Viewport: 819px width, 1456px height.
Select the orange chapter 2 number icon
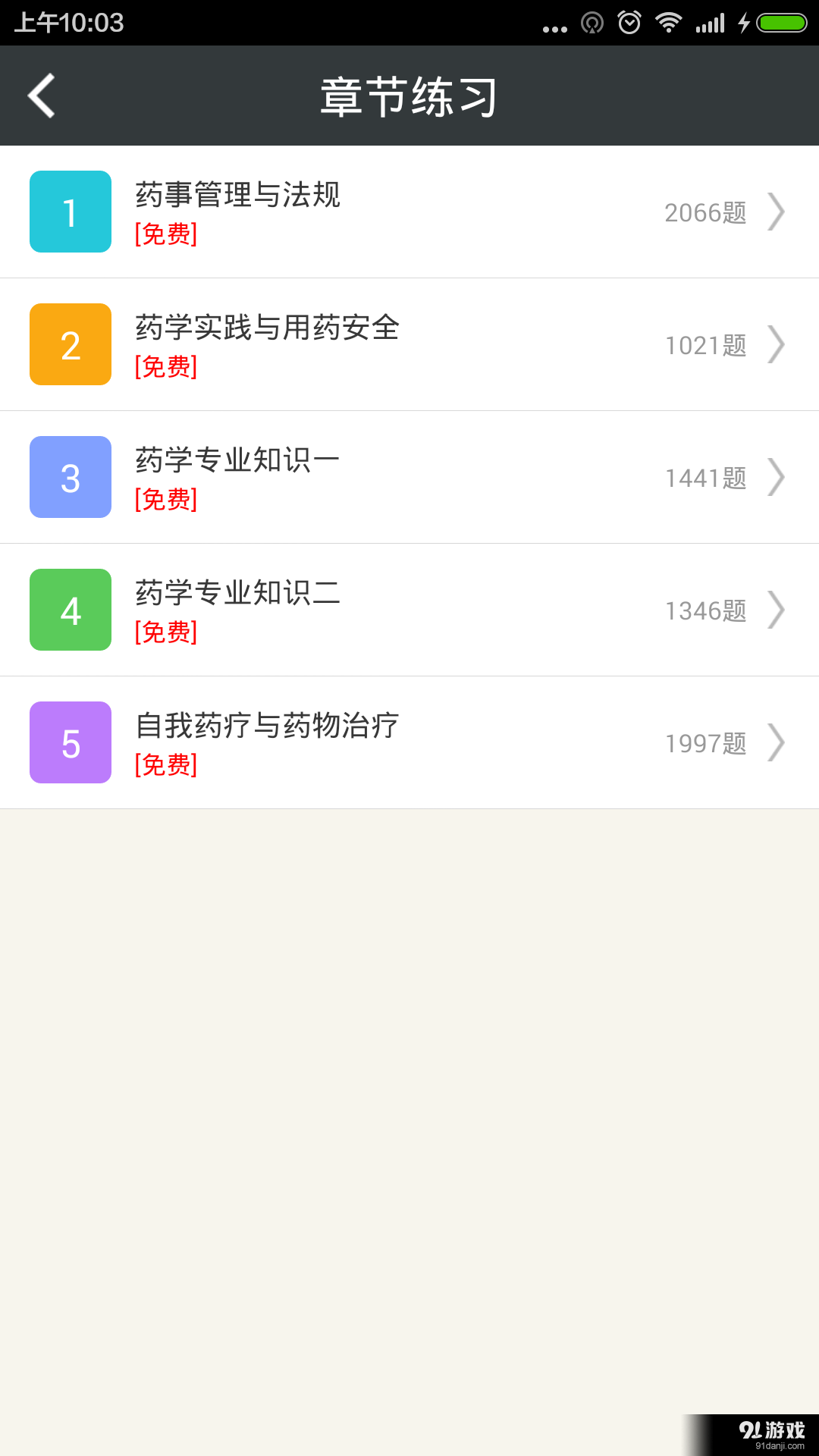pyautogui.click(x=70, y=344)
